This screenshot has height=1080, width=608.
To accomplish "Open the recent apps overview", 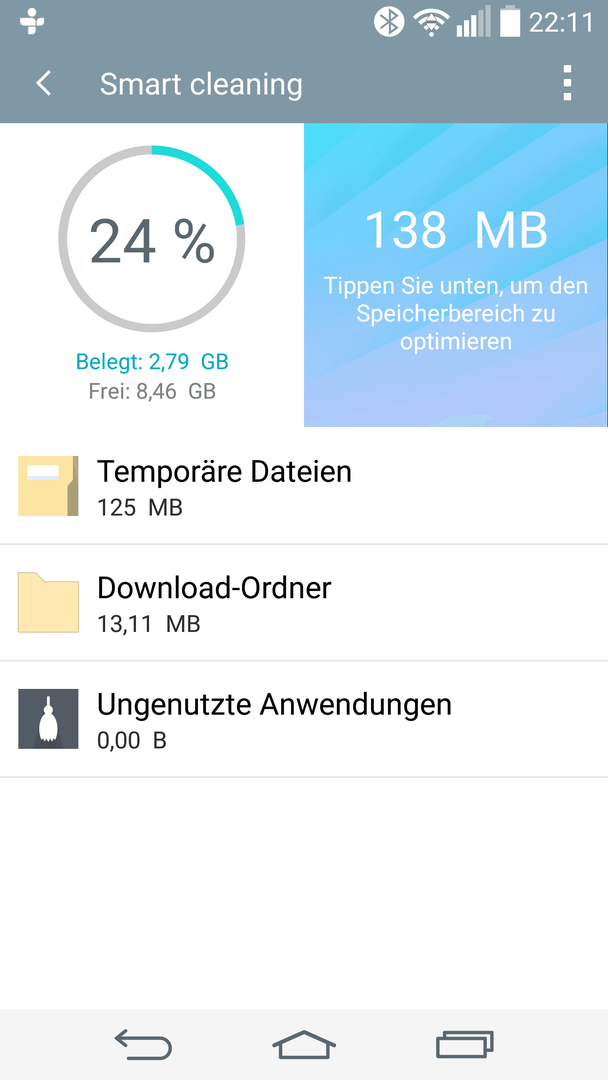I will [x=465, y=1044].
